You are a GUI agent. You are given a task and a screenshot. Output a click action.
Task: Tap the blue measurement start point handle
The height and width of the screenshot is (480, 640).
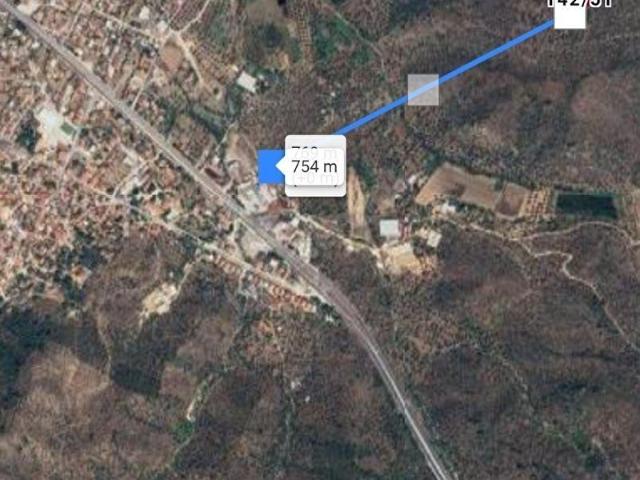pos(271,167)
